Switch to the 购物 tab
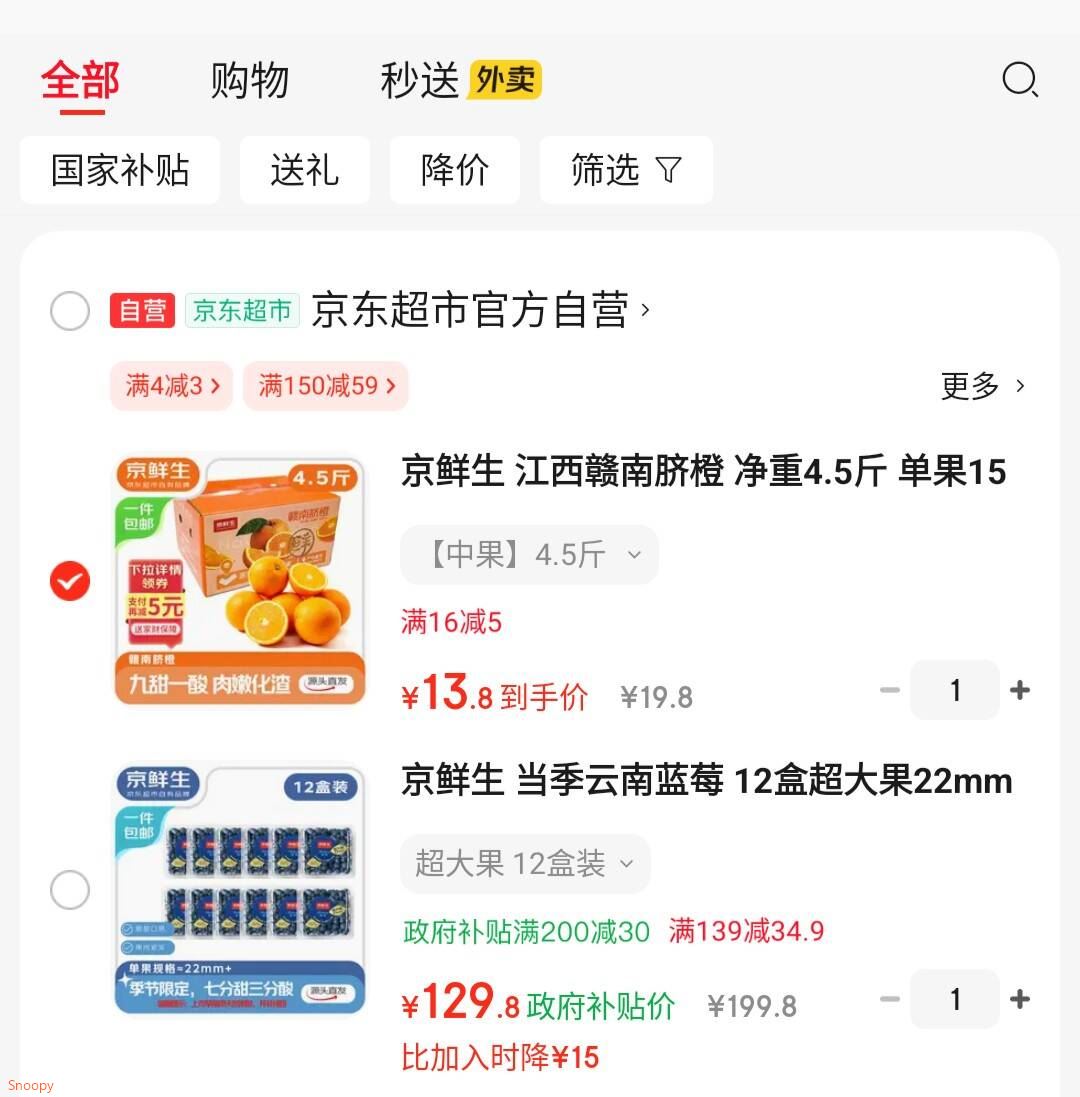Screen dimensions: 1080x1097 249,80
